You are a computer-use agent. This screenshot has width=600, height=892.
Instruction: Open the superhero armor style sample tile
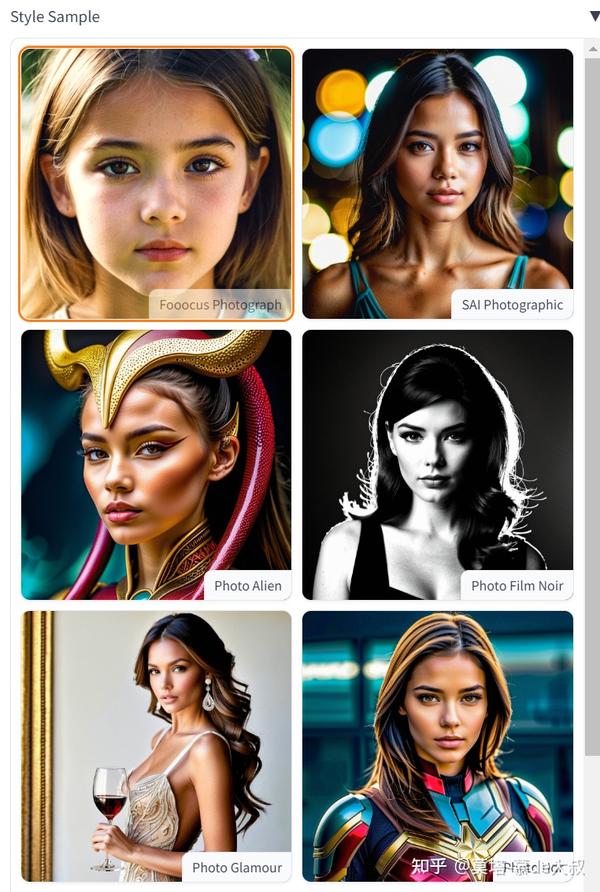(x=437, y=745)
